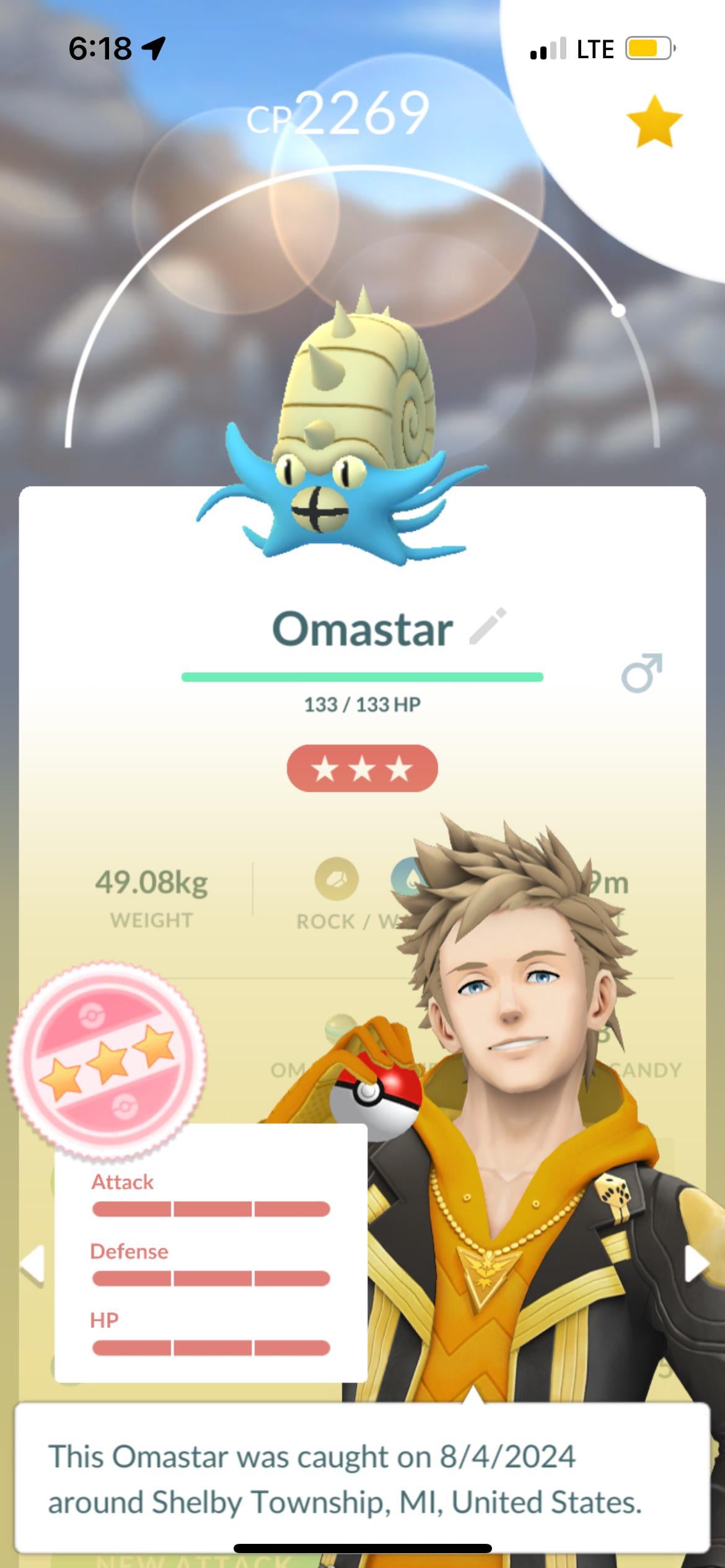Viewport: 725px width, 1568px height.
Task: Dismiss the appraisal caught-on message box
Action: click(362, 1478)
